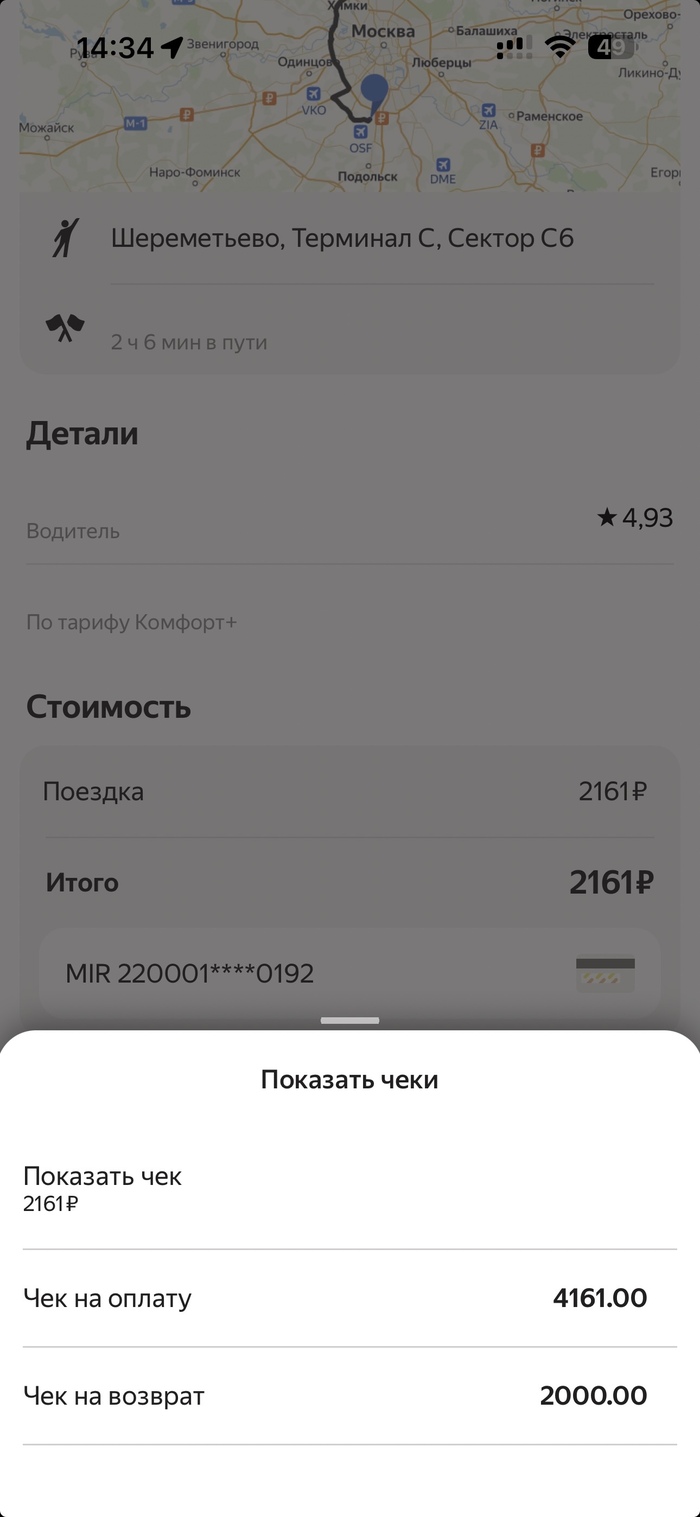Screen dimensions: 700x1517
Task: Tap the sheet handle above Показать чеки
Action: point(350,1021)
